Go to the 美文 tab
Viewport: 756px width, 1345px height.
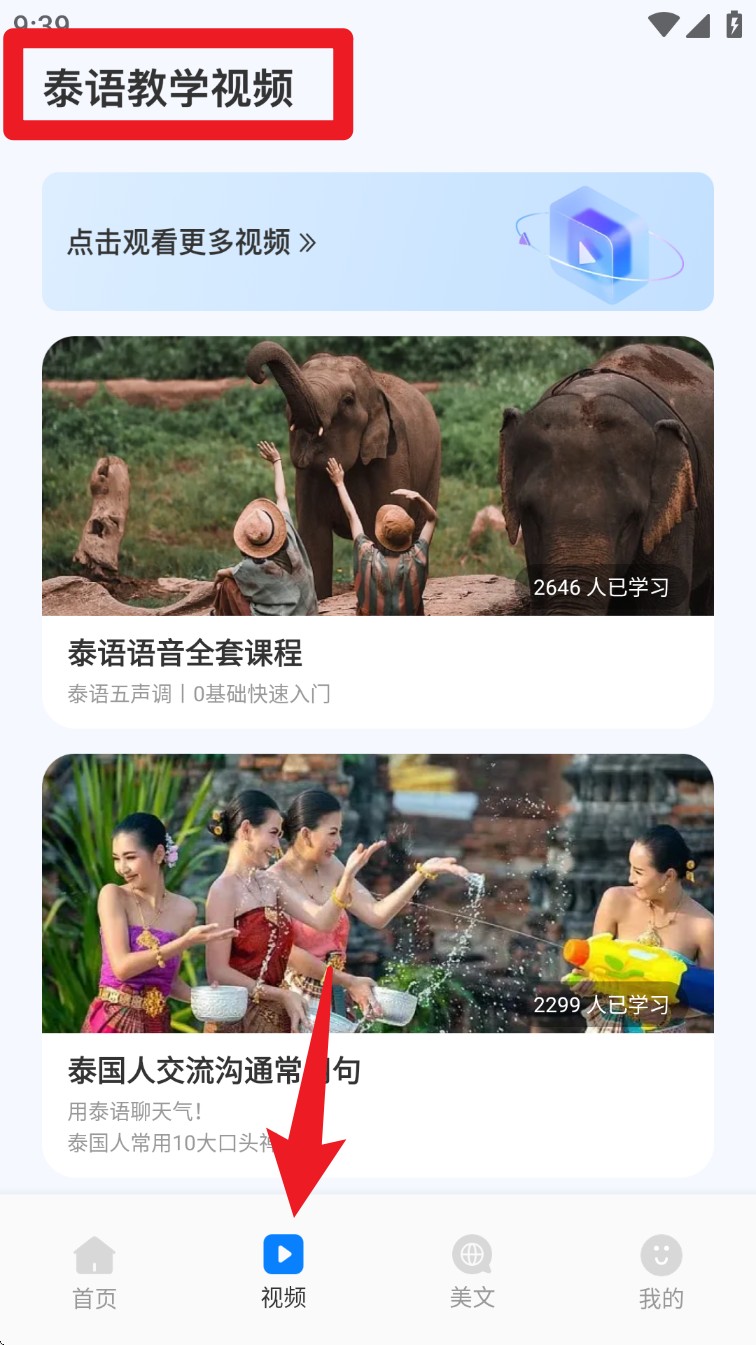pos(472,1272)
